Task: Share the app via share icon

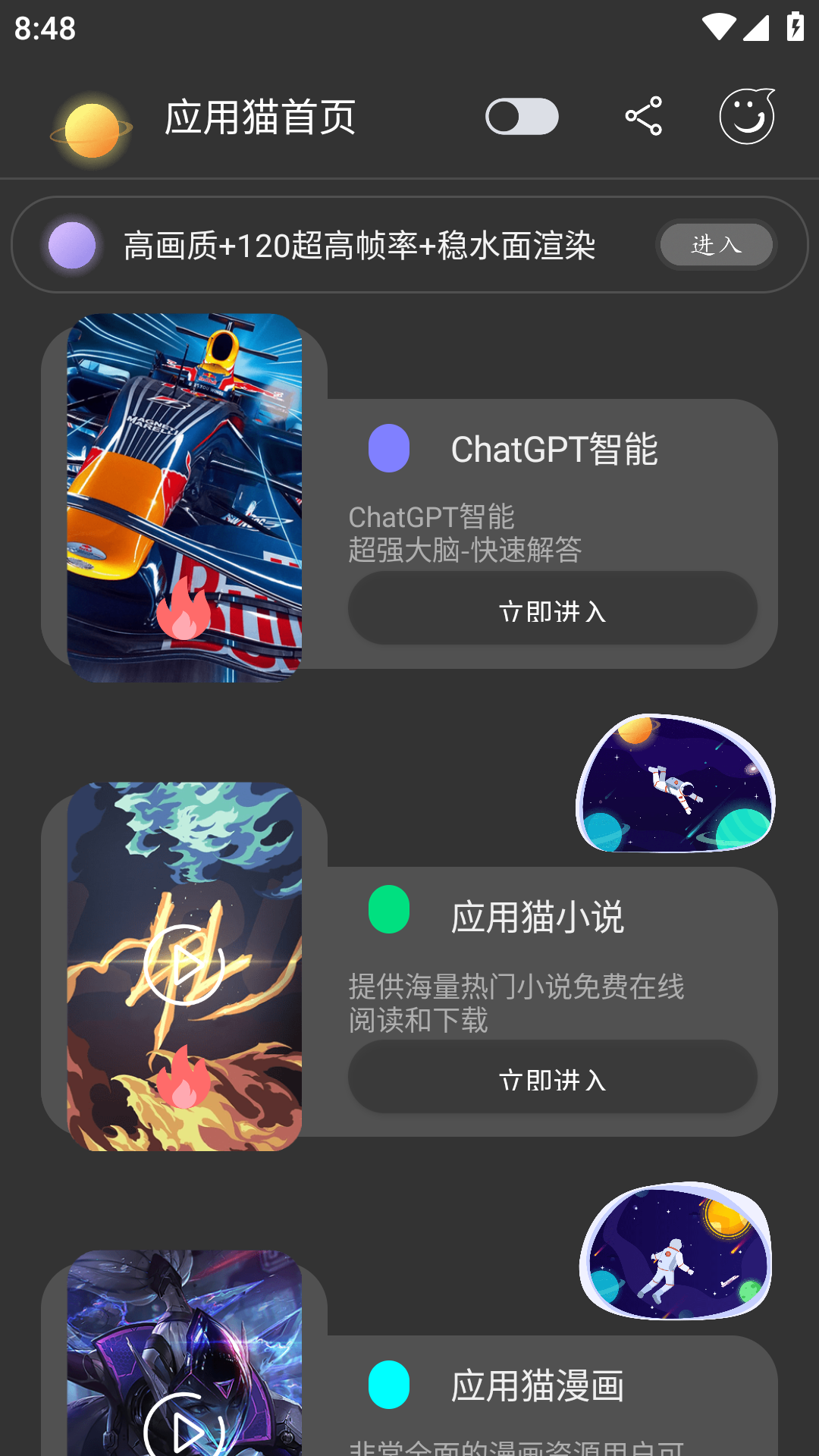Action: [644, 117]
